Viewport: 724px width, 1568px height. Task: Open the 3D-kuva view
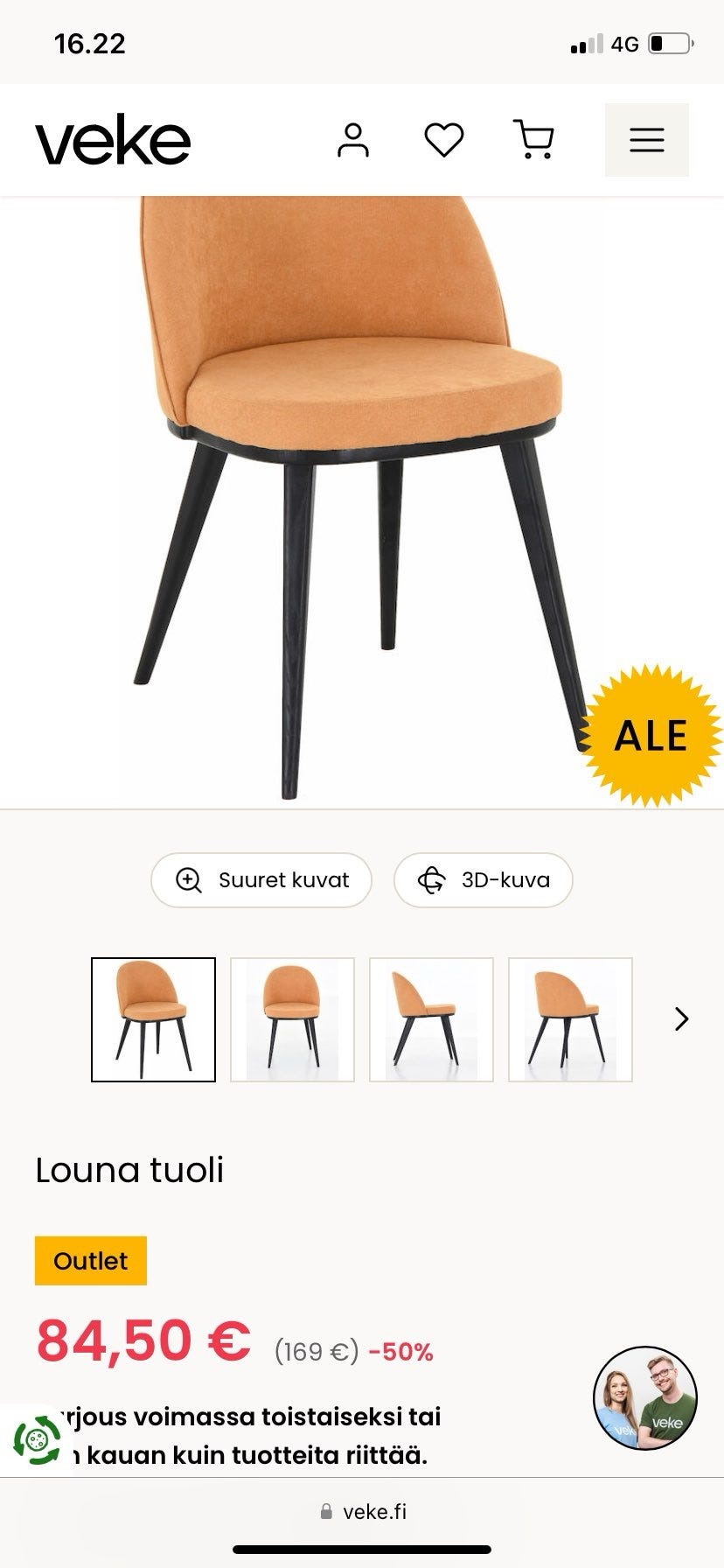click(x=484, y=880)
